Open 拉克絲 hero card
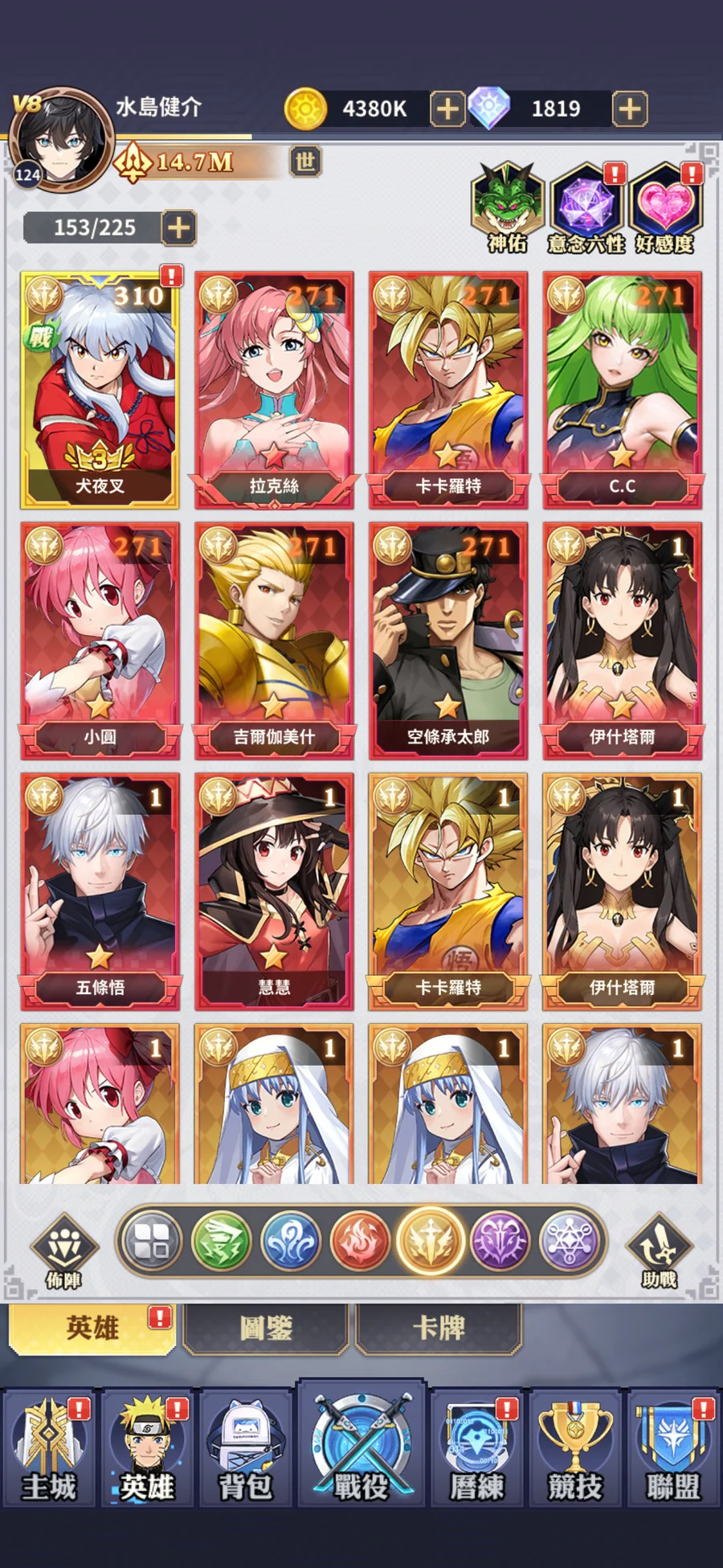 (x=274, y=390)
